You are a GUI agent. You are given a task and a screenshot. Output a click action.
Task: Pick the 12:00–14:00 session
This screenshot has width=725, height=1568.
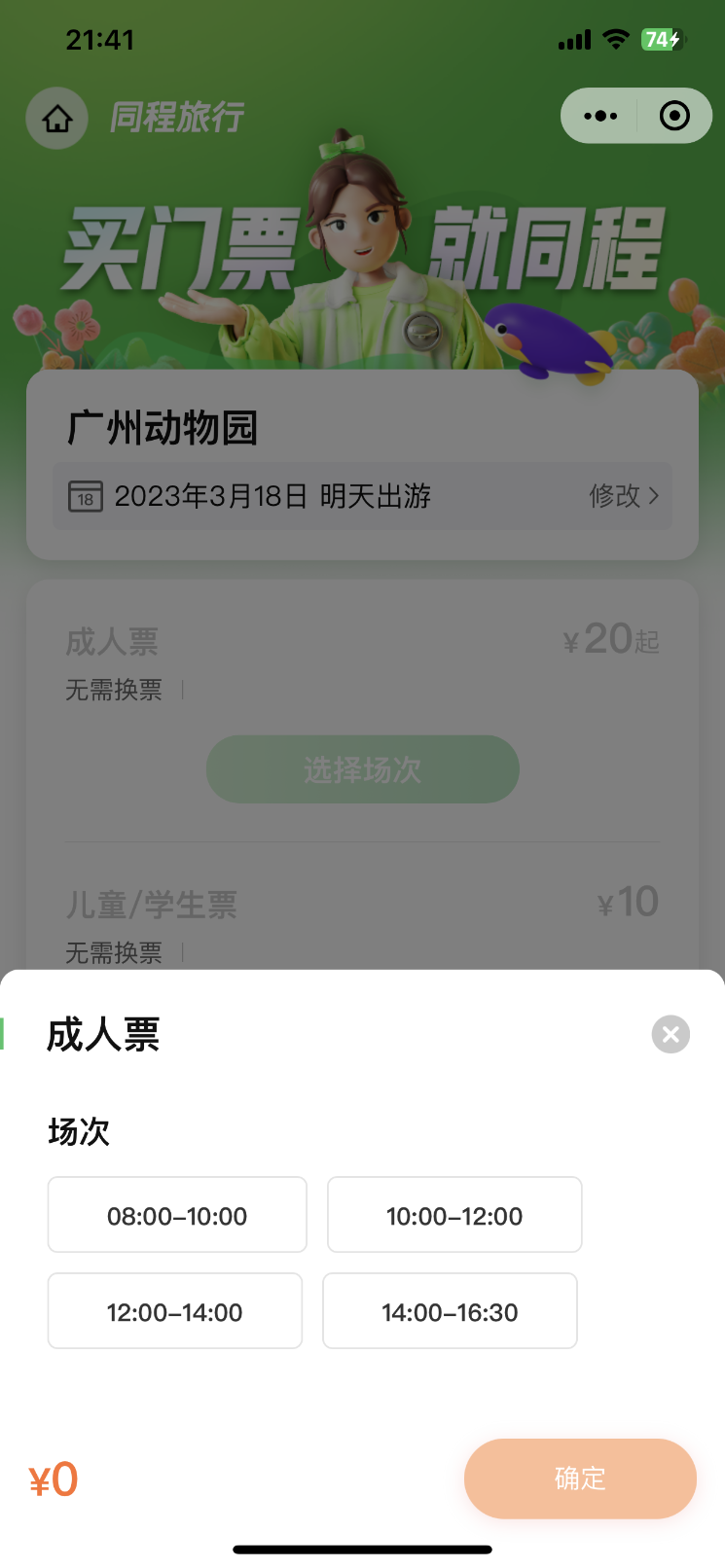[175, 1311]
